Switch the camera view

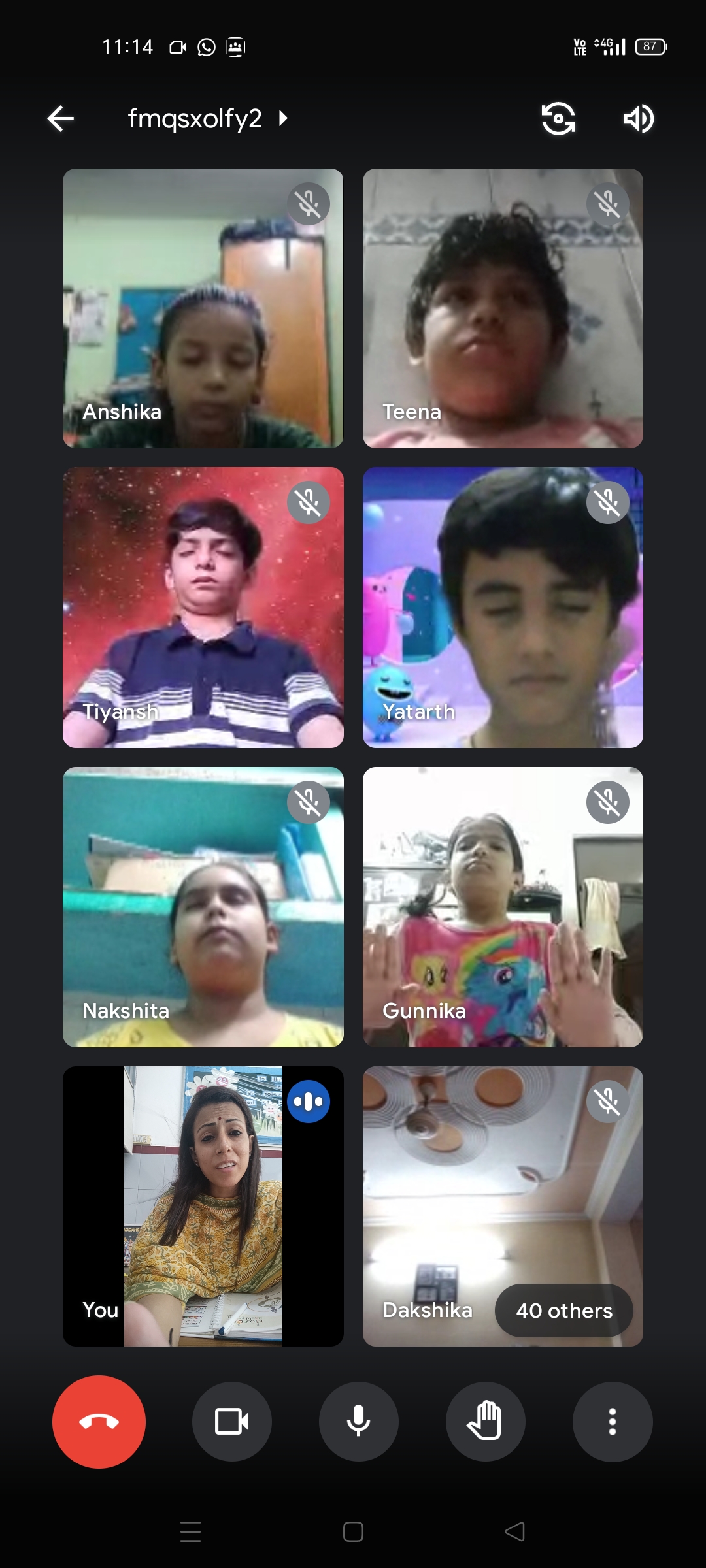coord(558,119)
